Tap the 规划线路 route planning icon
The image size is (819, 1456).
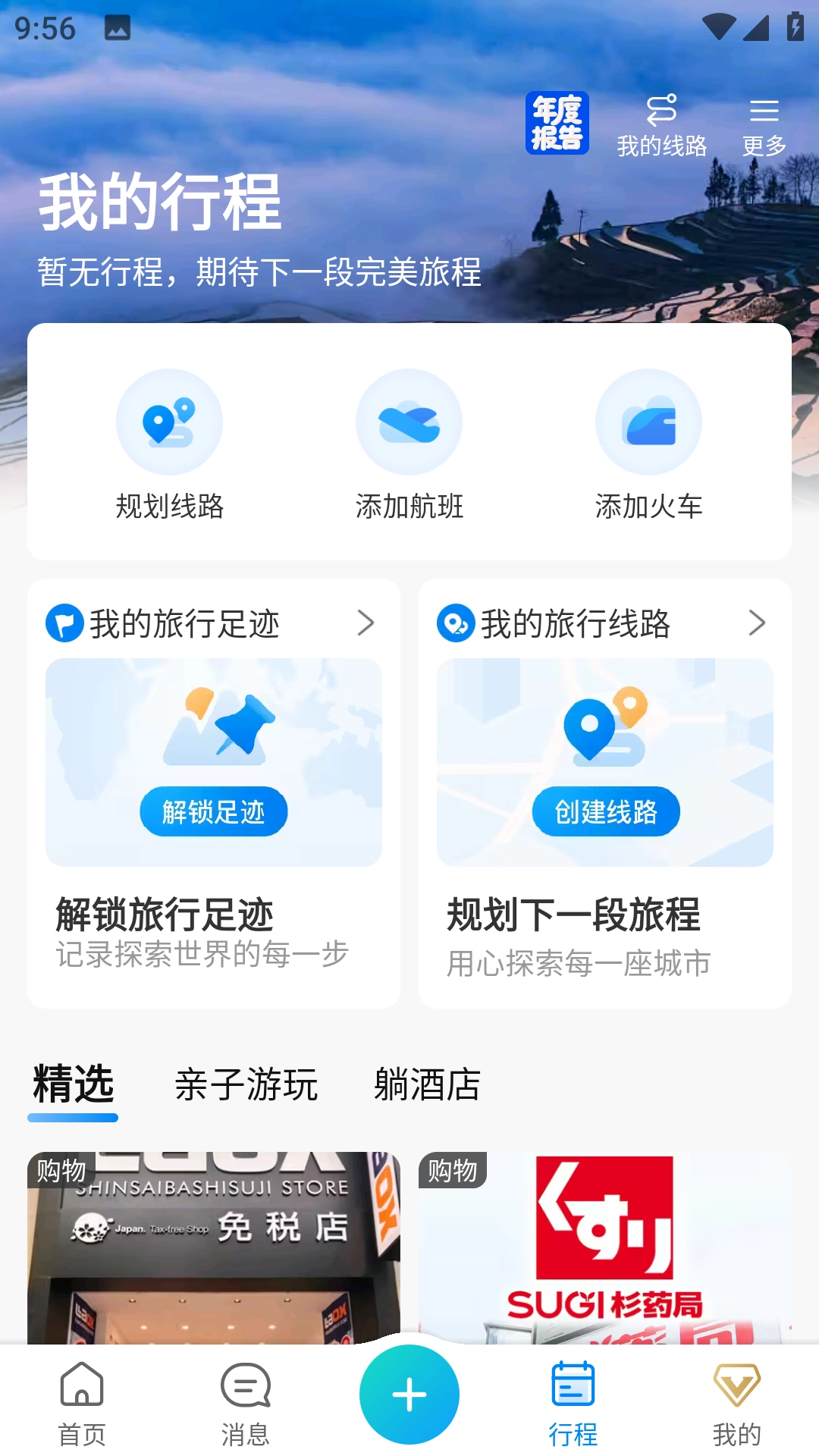click(x=170, y=422)
